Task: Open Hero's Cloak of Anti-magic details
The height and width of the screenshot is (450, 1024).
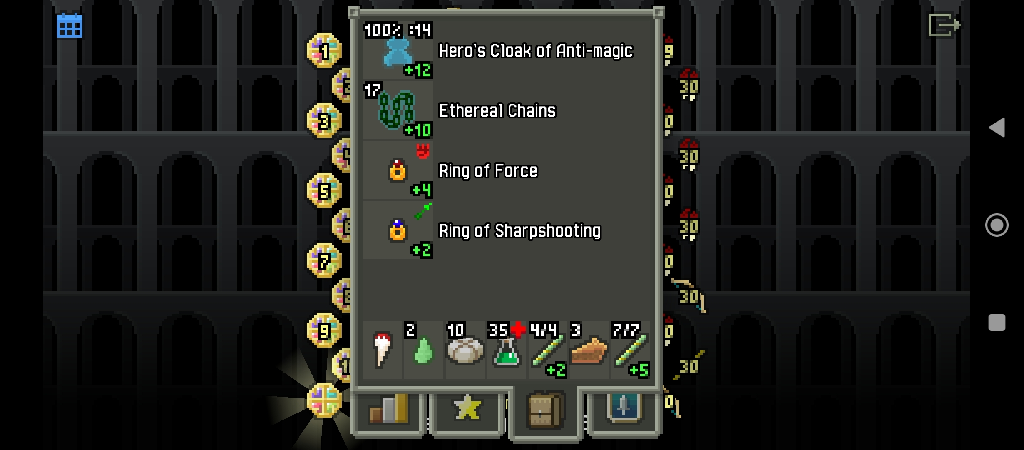Action: pyautogui.click(x=505, y=51)
